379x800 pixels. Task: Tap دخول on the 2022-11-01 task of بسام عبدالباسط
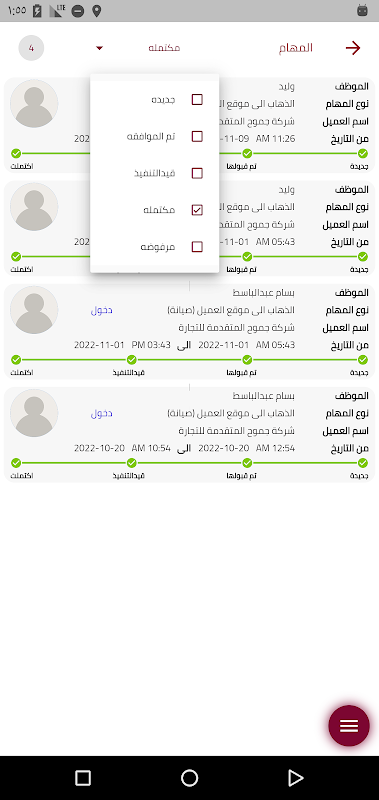click(x=102, y=310)
